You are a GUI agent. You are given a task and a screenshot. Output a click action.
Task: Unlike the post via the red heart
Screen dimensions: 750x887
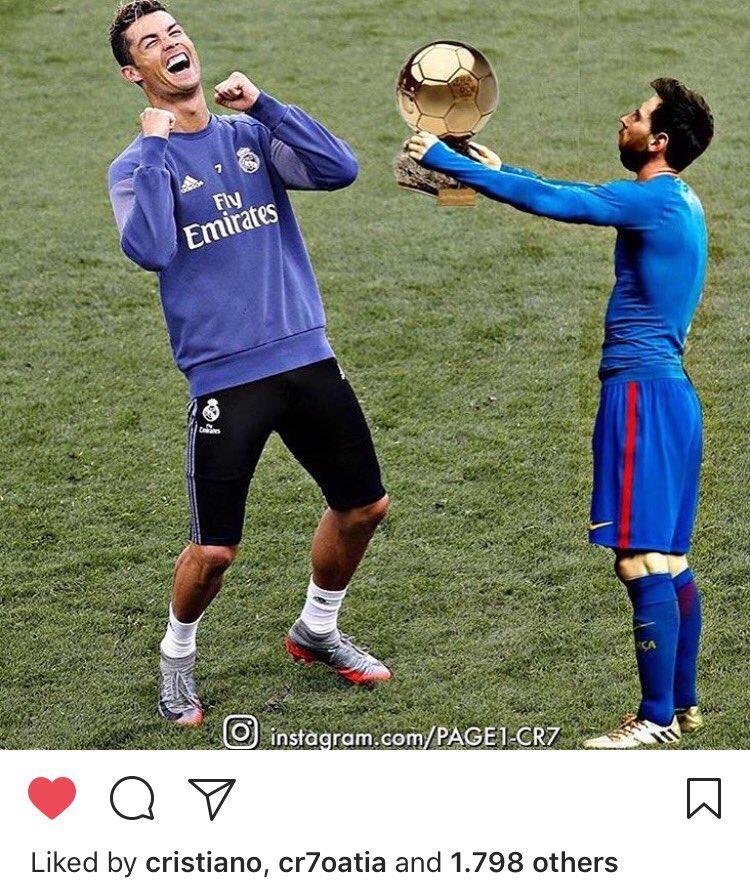(52, 798)
